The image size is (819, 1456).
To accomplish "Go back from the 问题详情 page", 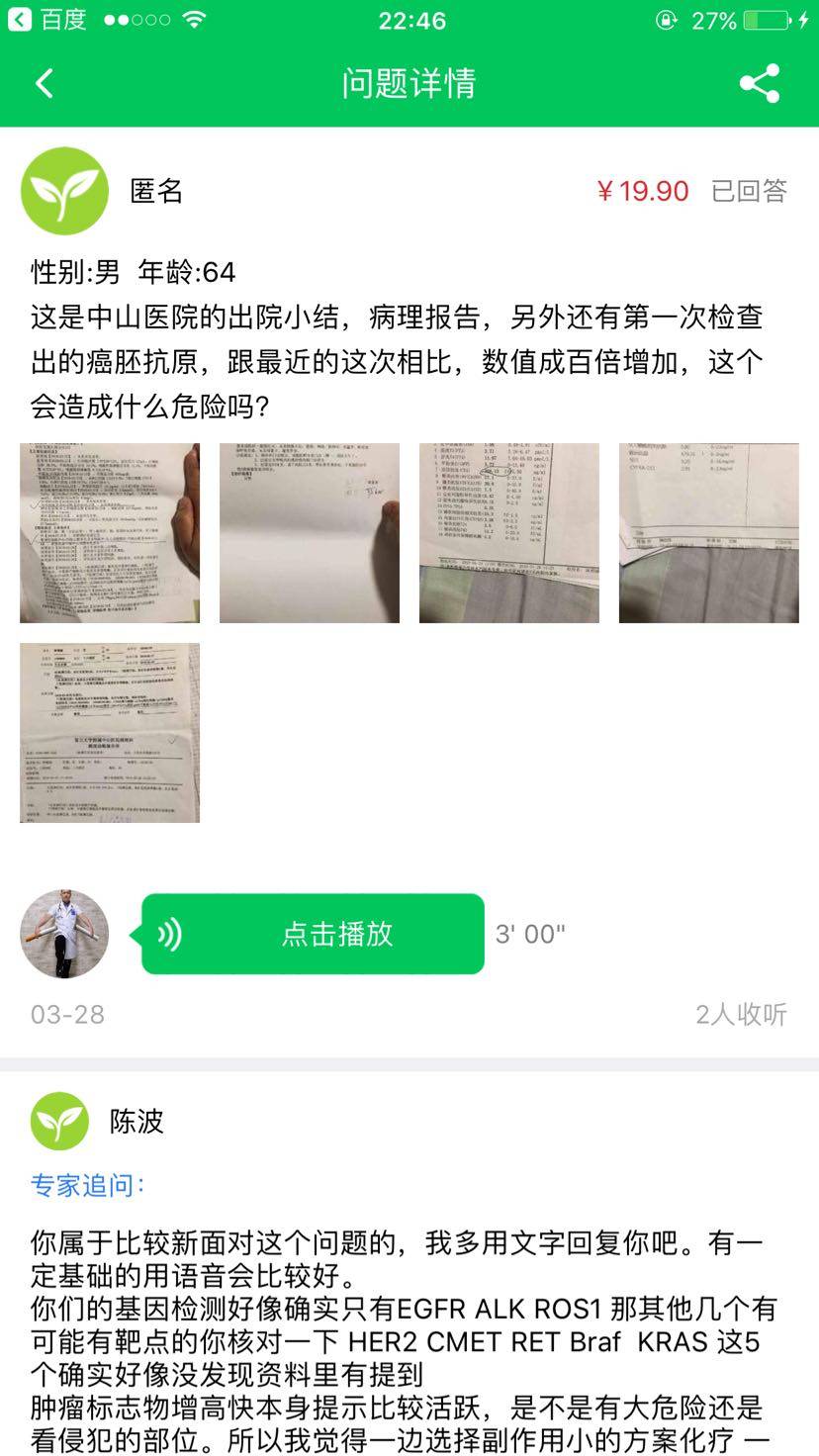I will pos(45,83).
